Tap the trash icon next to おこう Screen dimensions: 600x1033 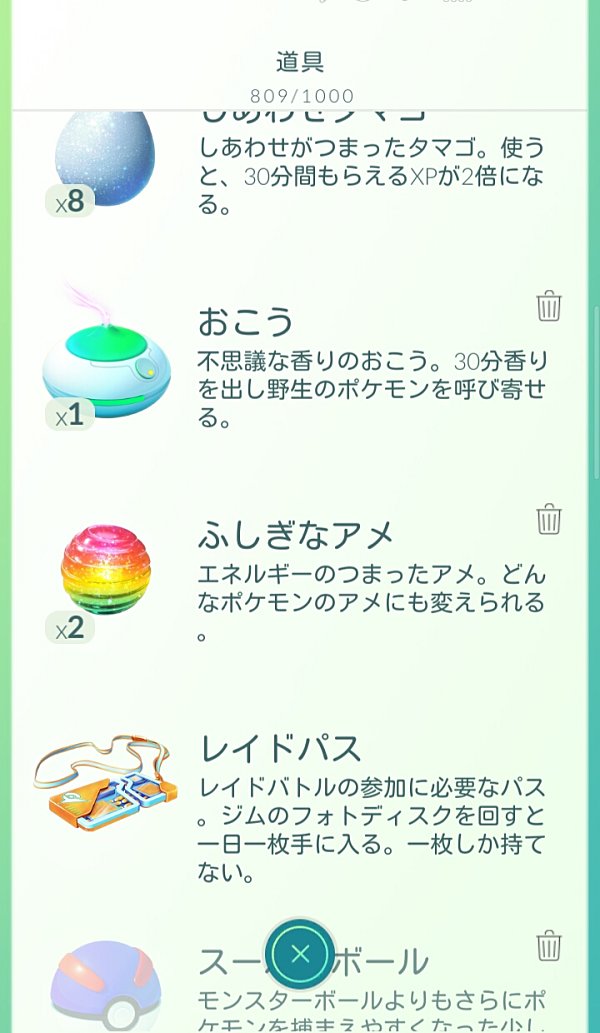tap(549, 306)
